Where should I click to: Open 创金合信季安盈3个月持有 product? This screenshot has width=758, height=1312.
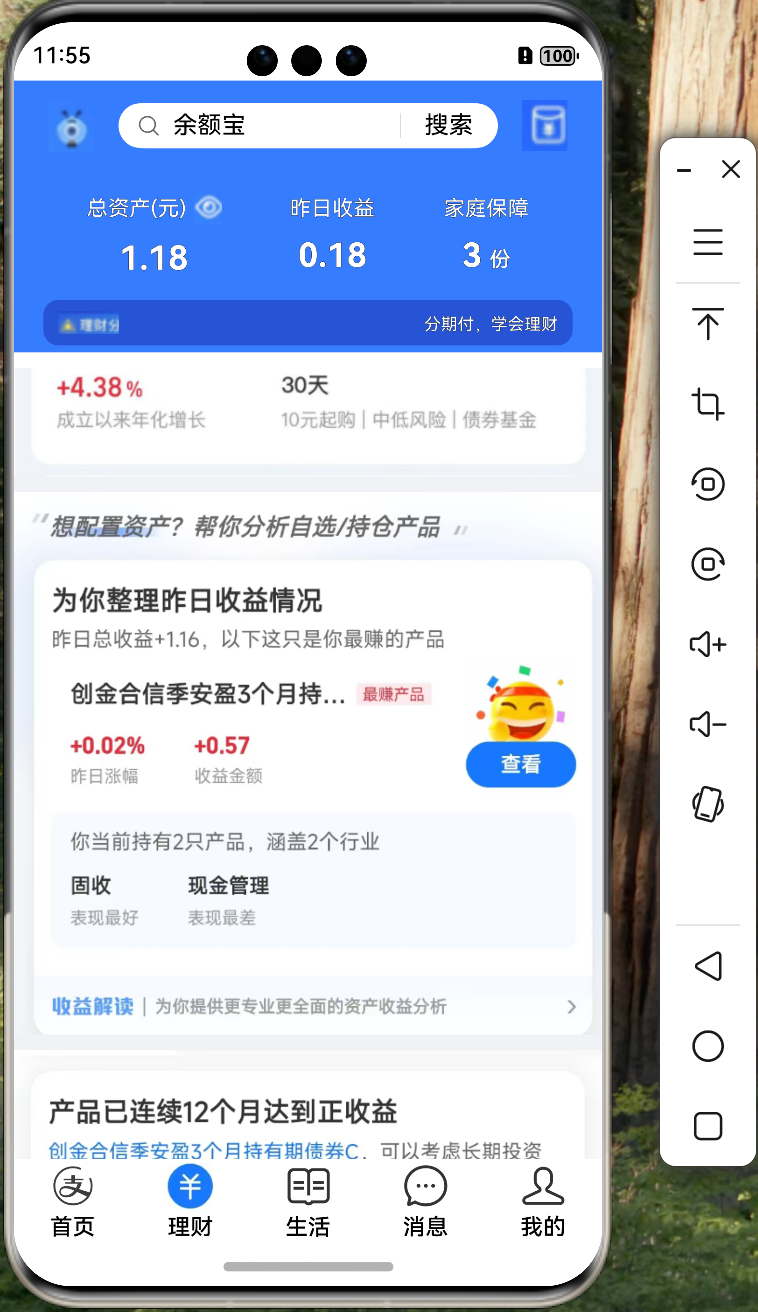tap(208, 694)
